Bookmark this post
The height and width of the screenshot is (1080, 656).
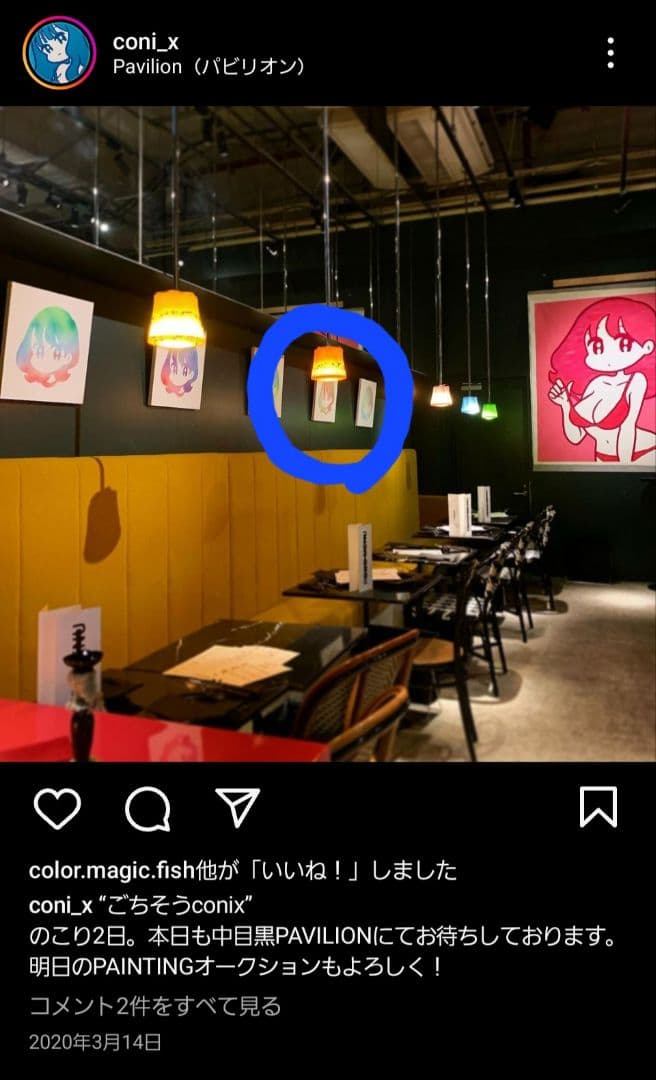pos(598,807)
